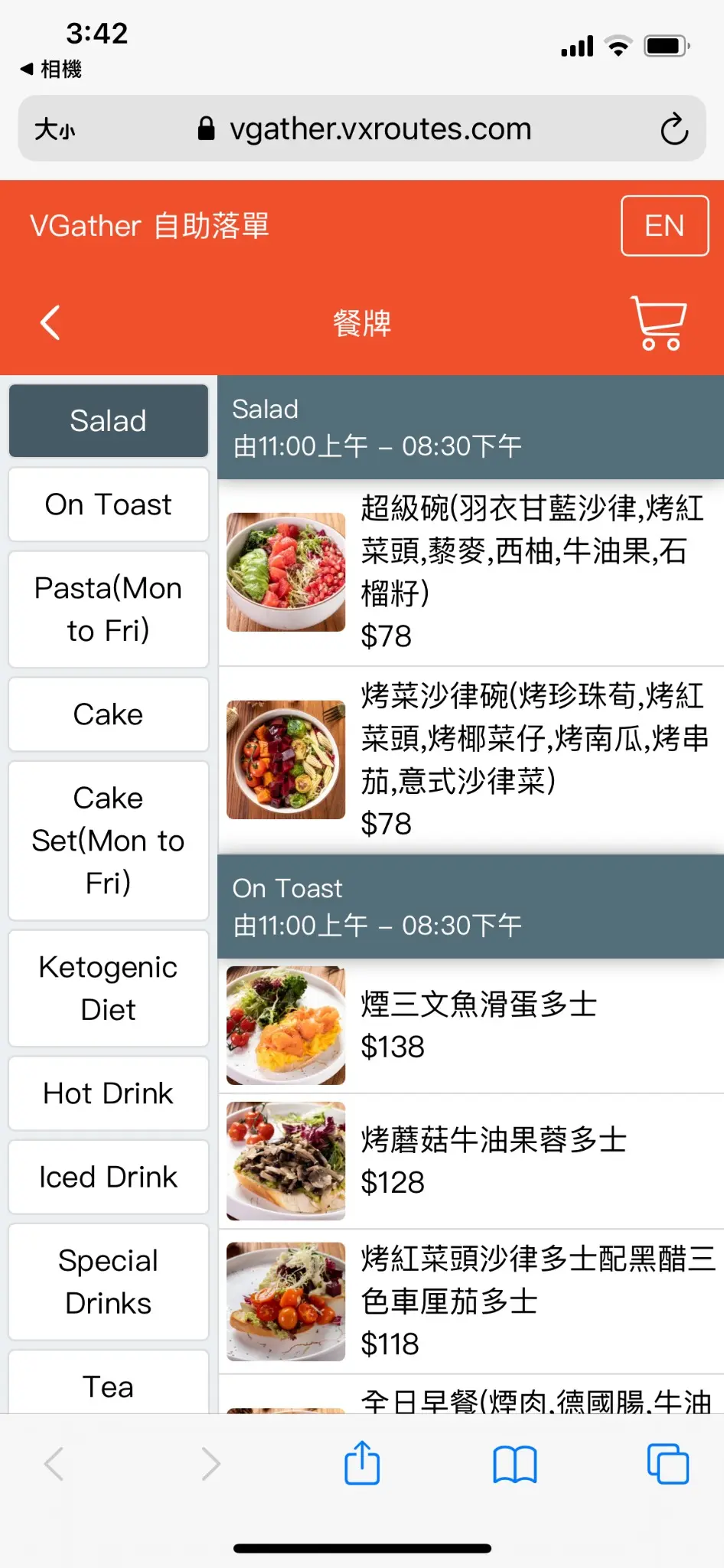This screenshot has height=1568, width=724.
Task: Pick the 烤紅菜頭沙律多士 item for $118
Action: [x=471, y=1301]
